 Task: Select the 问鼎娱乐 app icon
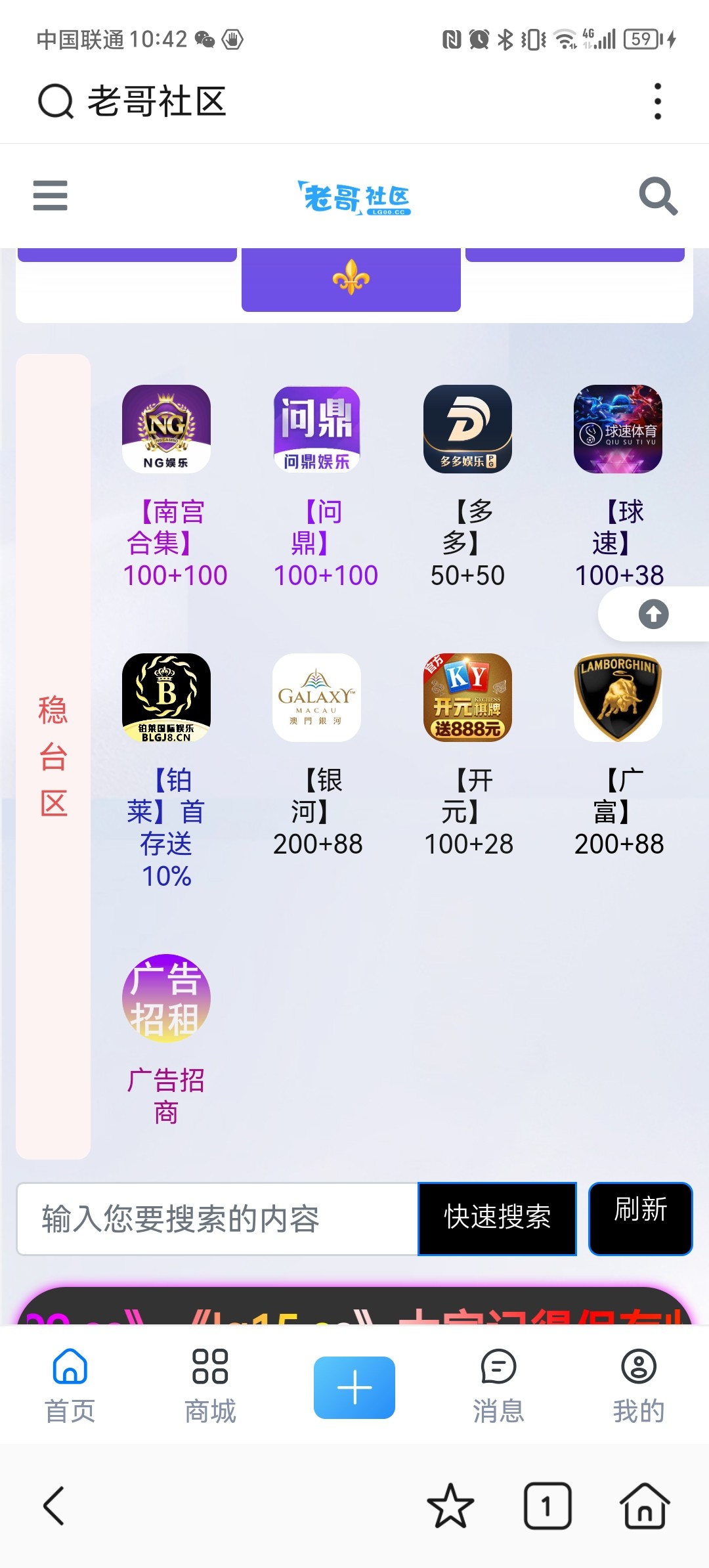coord(316,429)
